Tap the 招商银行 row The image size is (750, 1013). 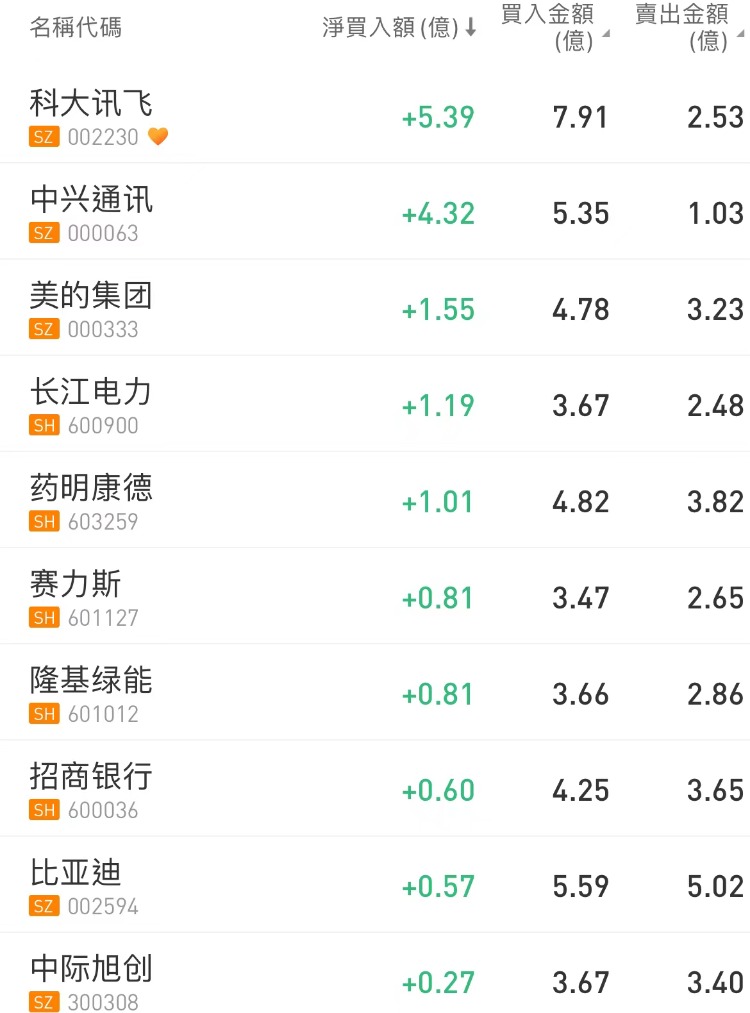pyautogui.click(x=92, y=777)
